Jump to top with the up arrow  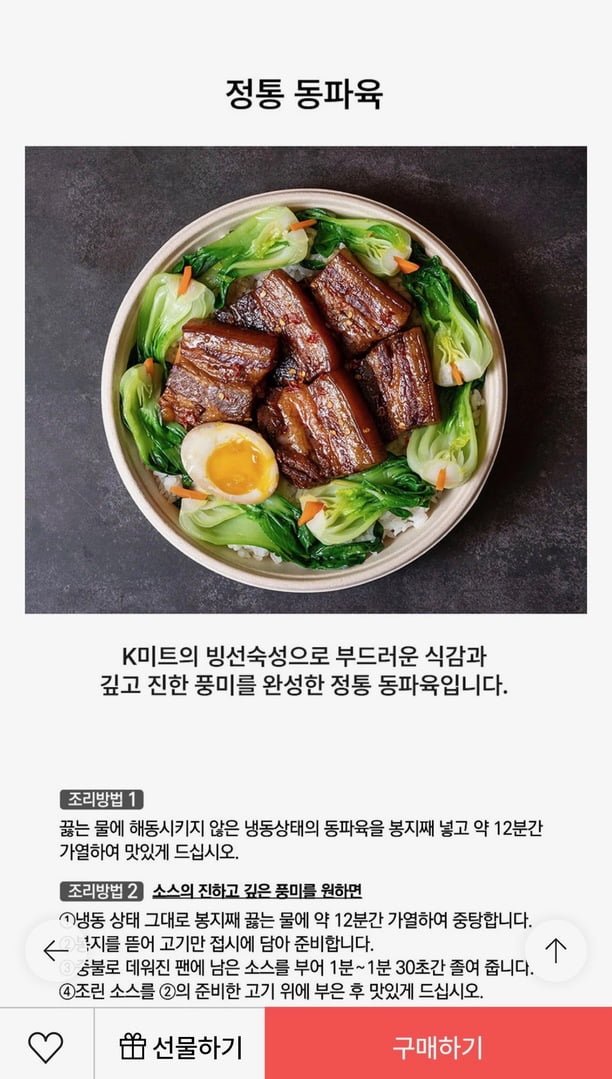(556, 951)
